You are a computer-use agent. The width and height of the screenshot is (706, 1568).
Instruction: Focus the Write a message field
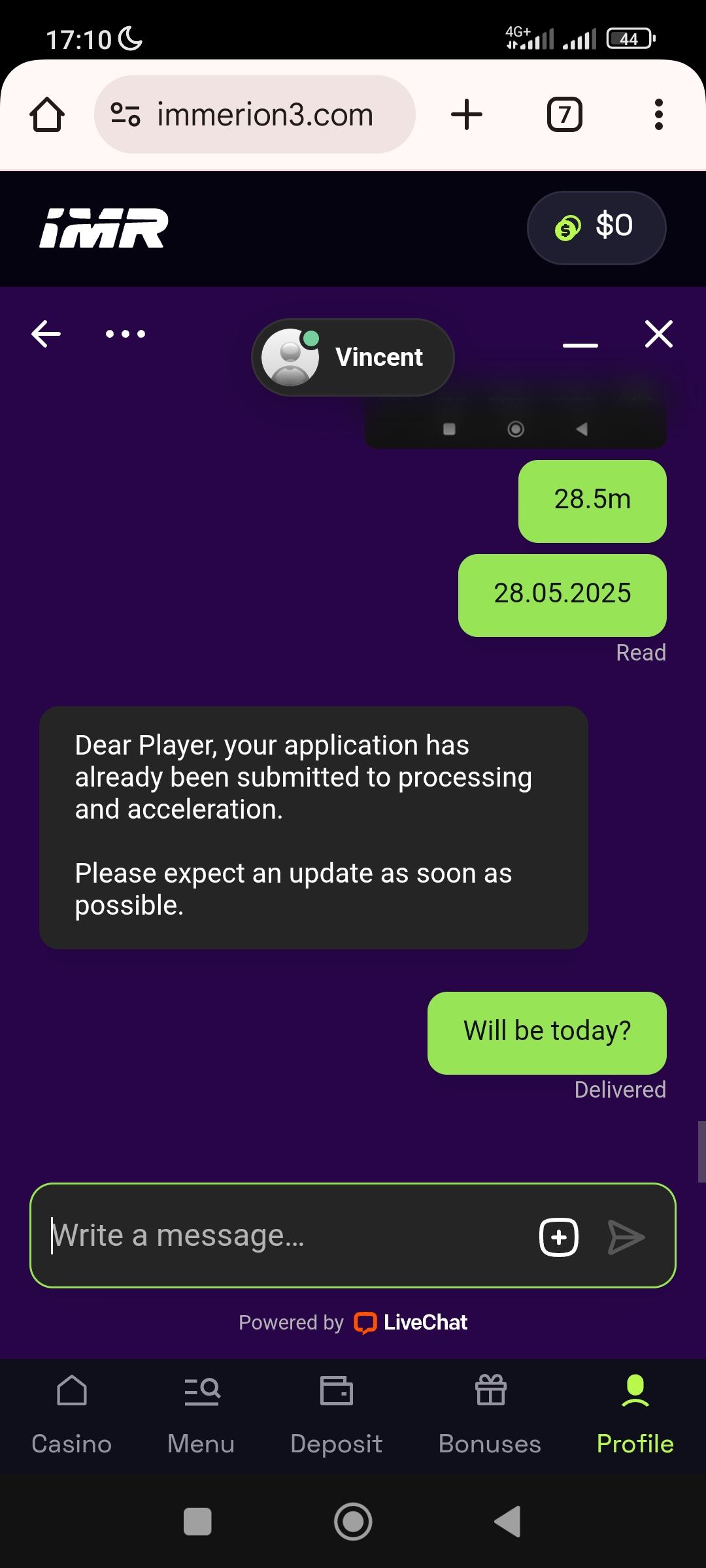[x=281, y=1235]
